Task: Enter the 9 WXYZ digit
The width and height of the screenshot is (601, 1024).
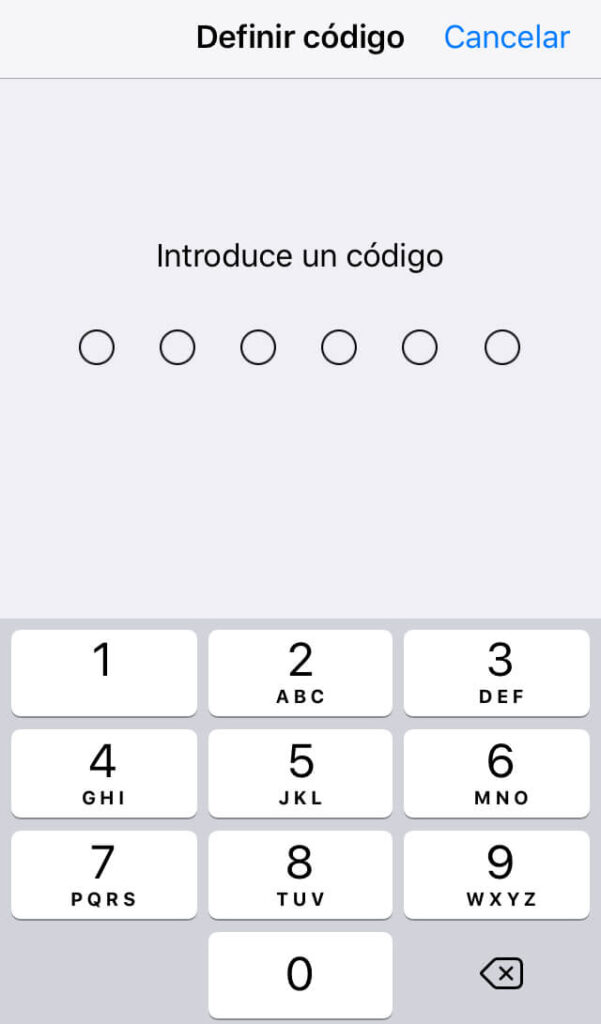Action: [x=497, y=874]
